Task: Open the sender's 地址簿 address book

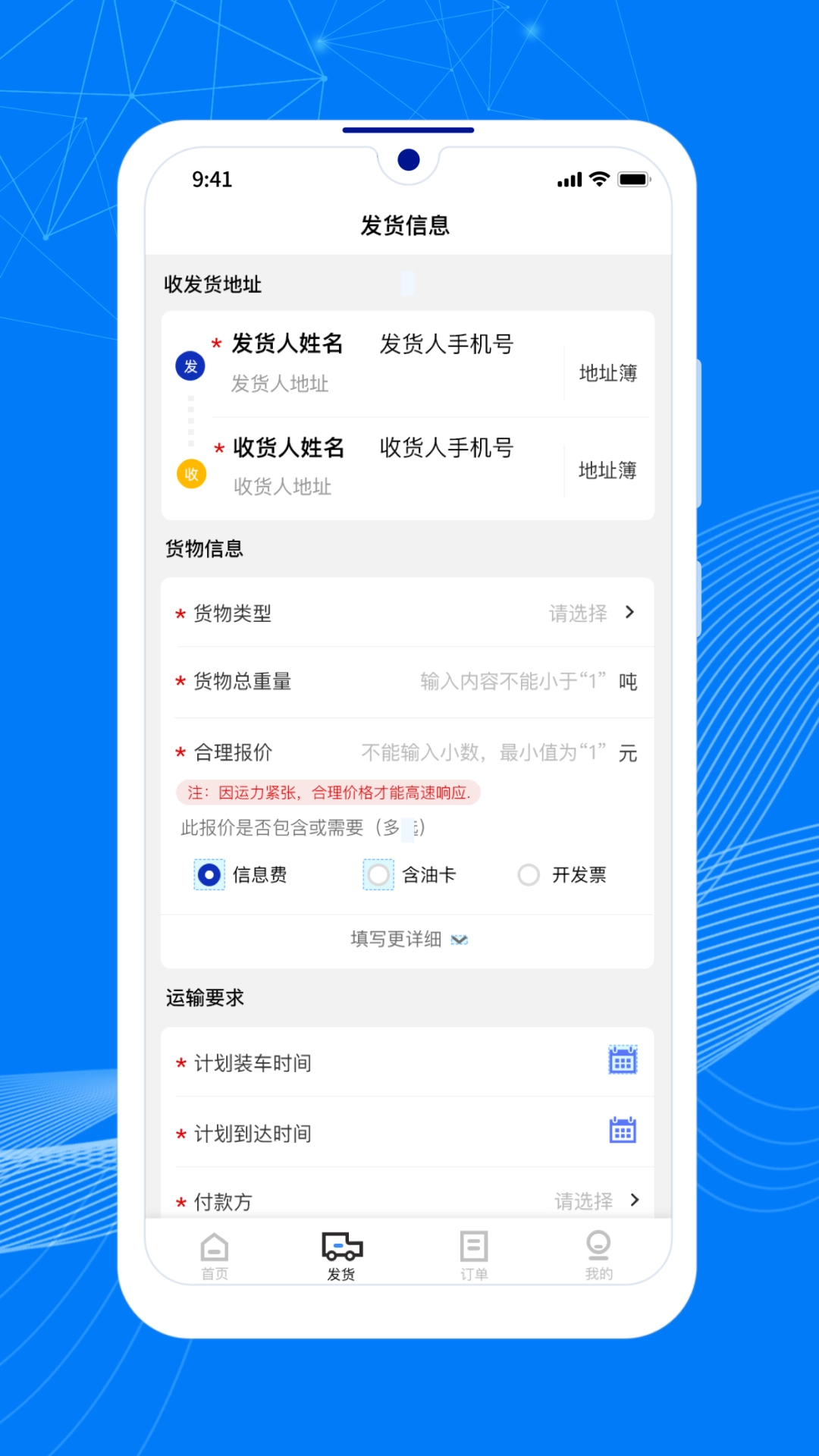Action: tap(607, 373)
